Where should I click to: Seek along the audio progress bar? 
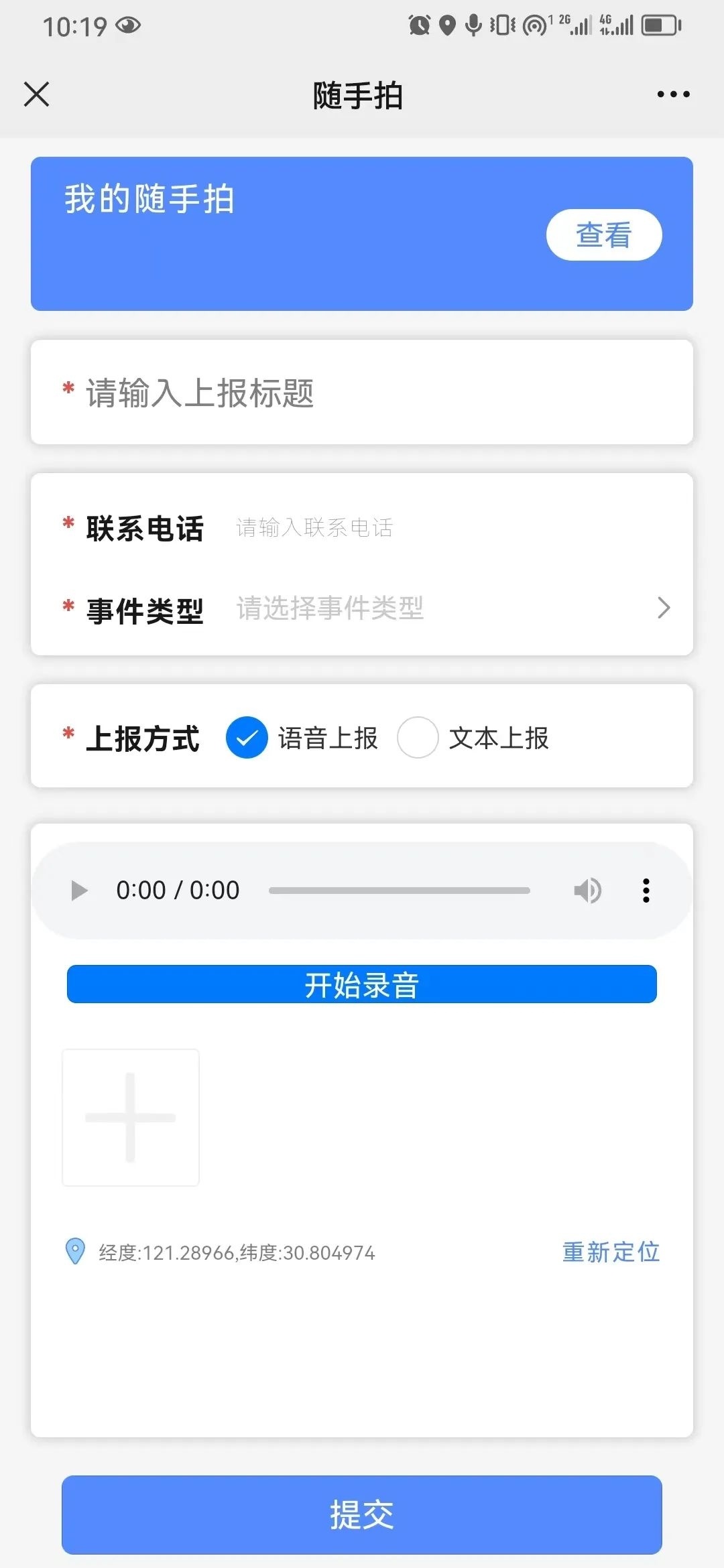[399, 891]
